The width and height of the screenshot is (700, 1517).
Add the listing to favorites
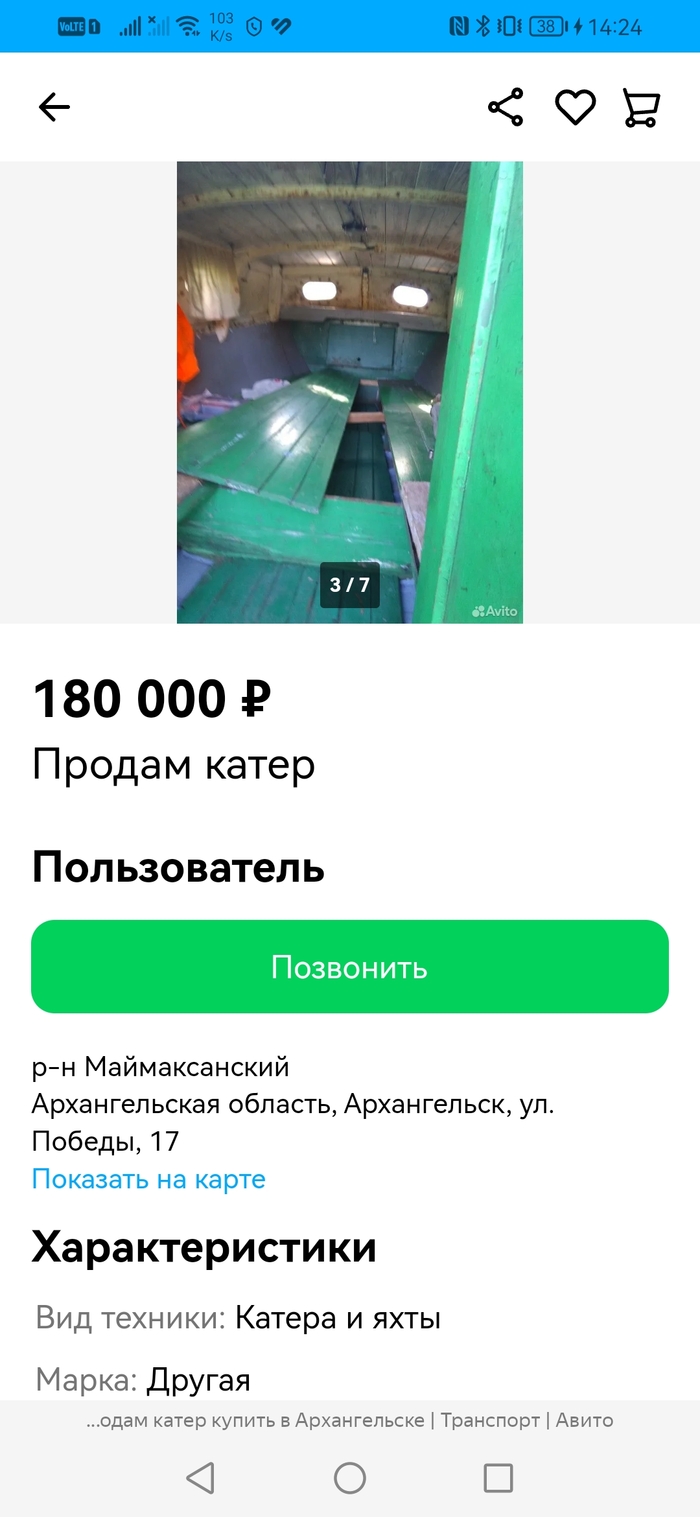[575, 107]
